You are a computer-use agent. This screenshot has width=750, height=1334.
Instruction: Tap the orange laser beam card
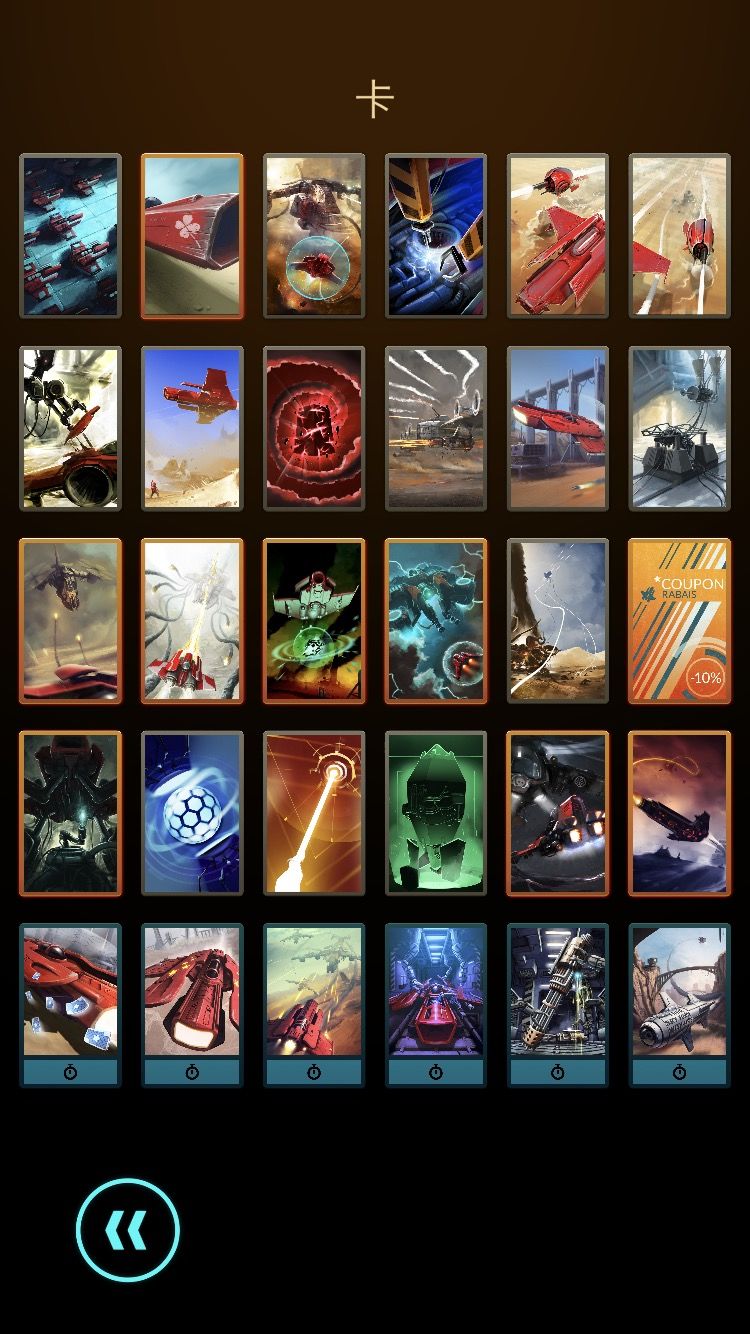click(314, 813)
